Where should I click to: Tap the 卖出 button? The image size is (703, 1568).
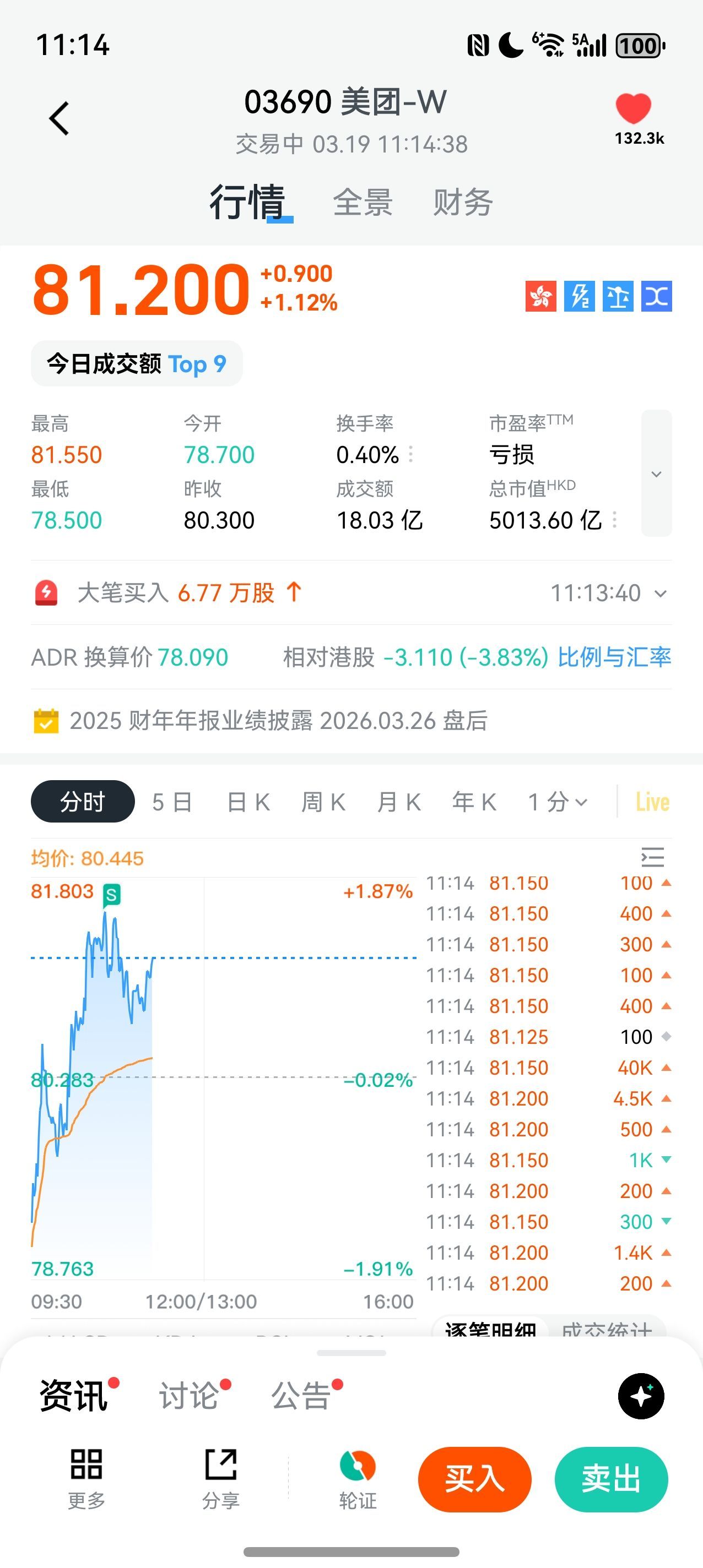(611, 1479)
